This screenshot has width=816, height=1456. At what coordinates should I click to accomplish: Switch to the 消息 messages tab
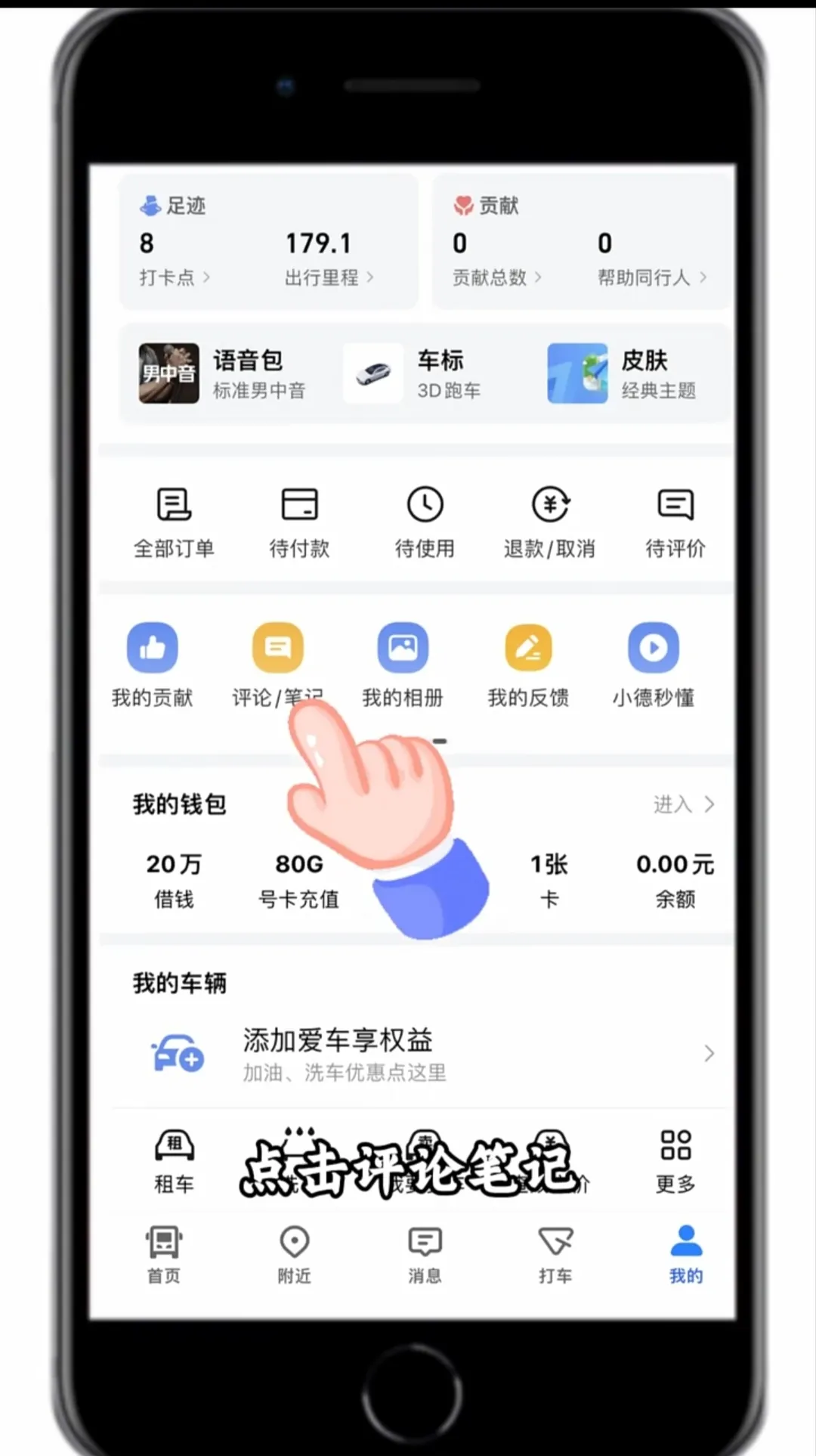tap(425, 1255)
